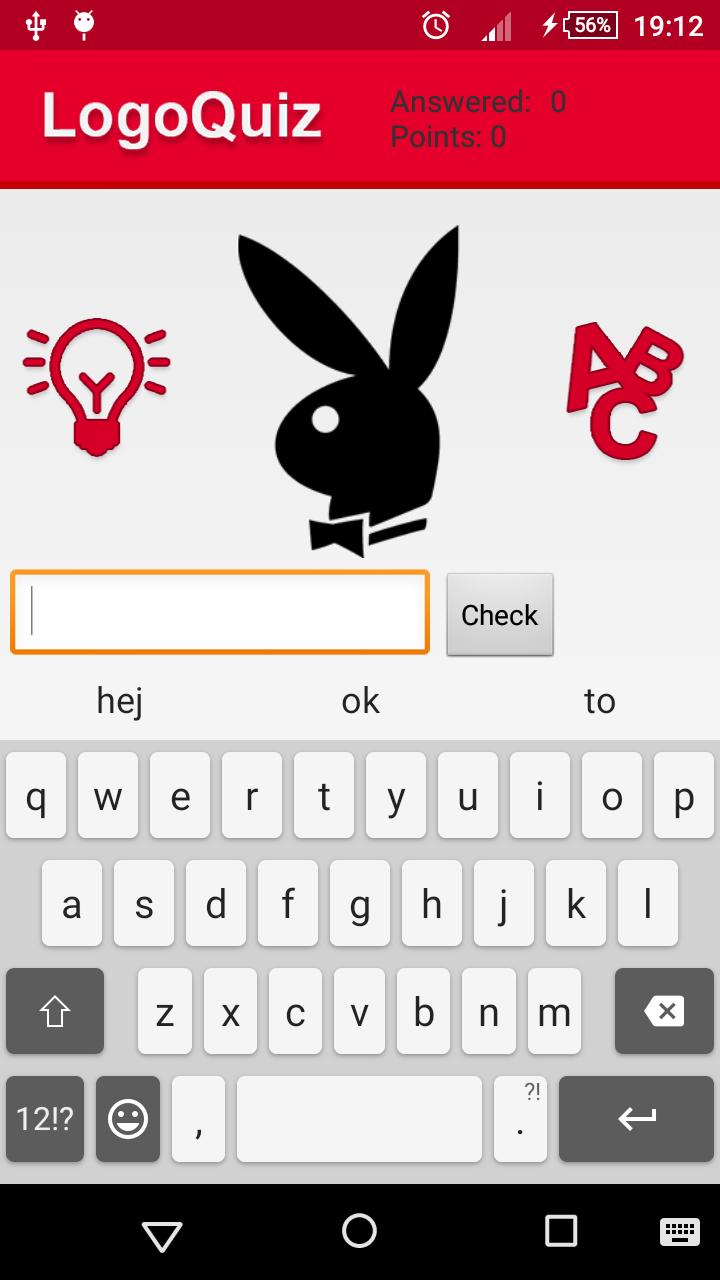The height and width of the screenshot is (1280, 720).
Task: Tap the return key
Action: tap(636, 1119)
